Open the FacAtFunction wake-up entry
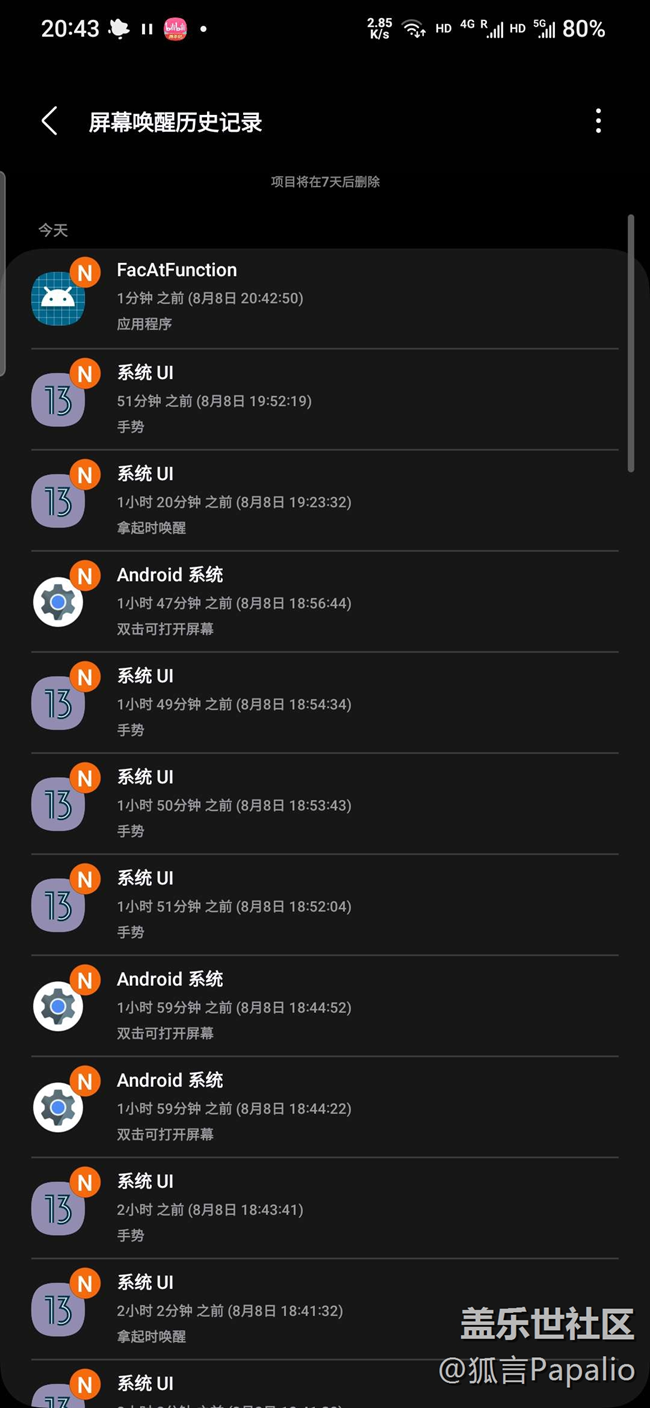 click(x=324, y=297)
